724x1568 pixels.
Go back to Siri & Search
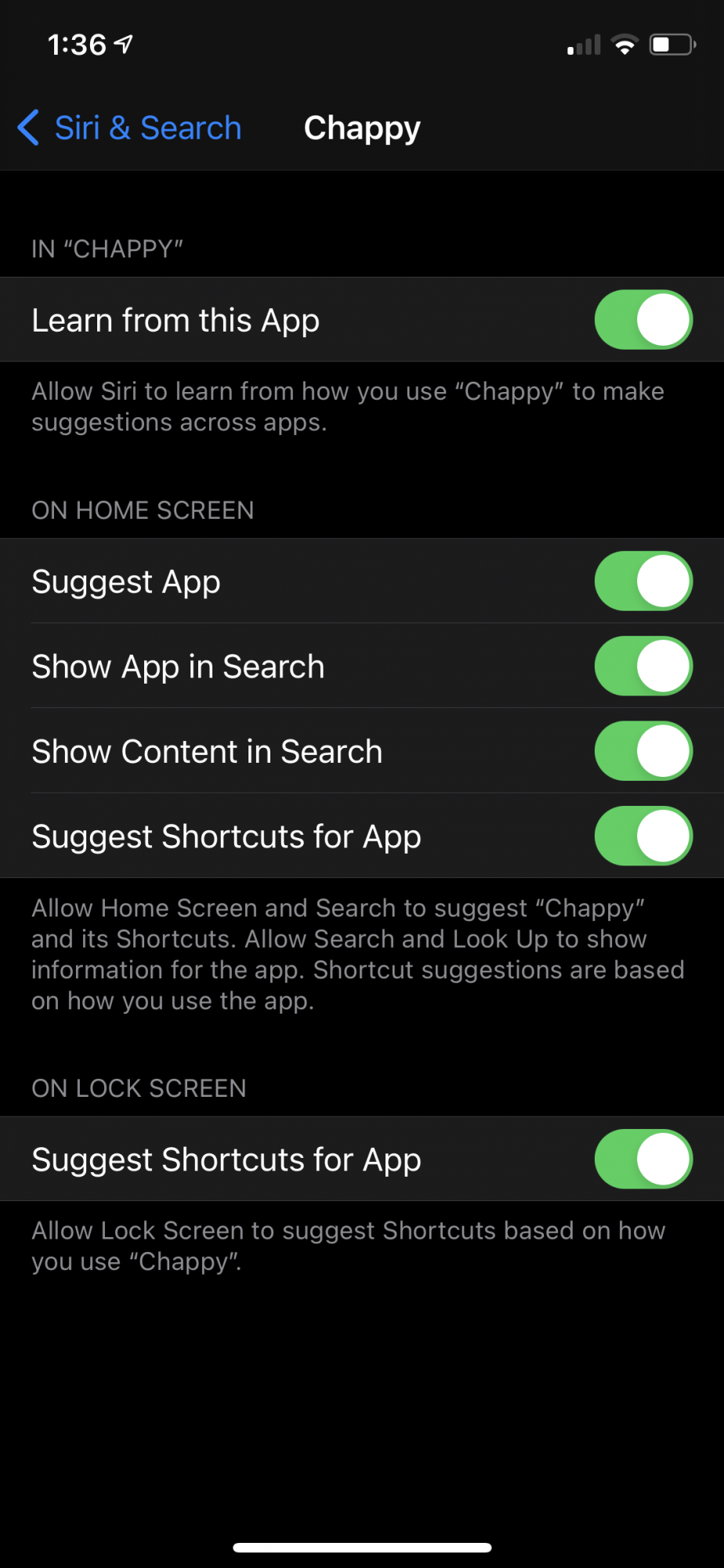(129, 128)
